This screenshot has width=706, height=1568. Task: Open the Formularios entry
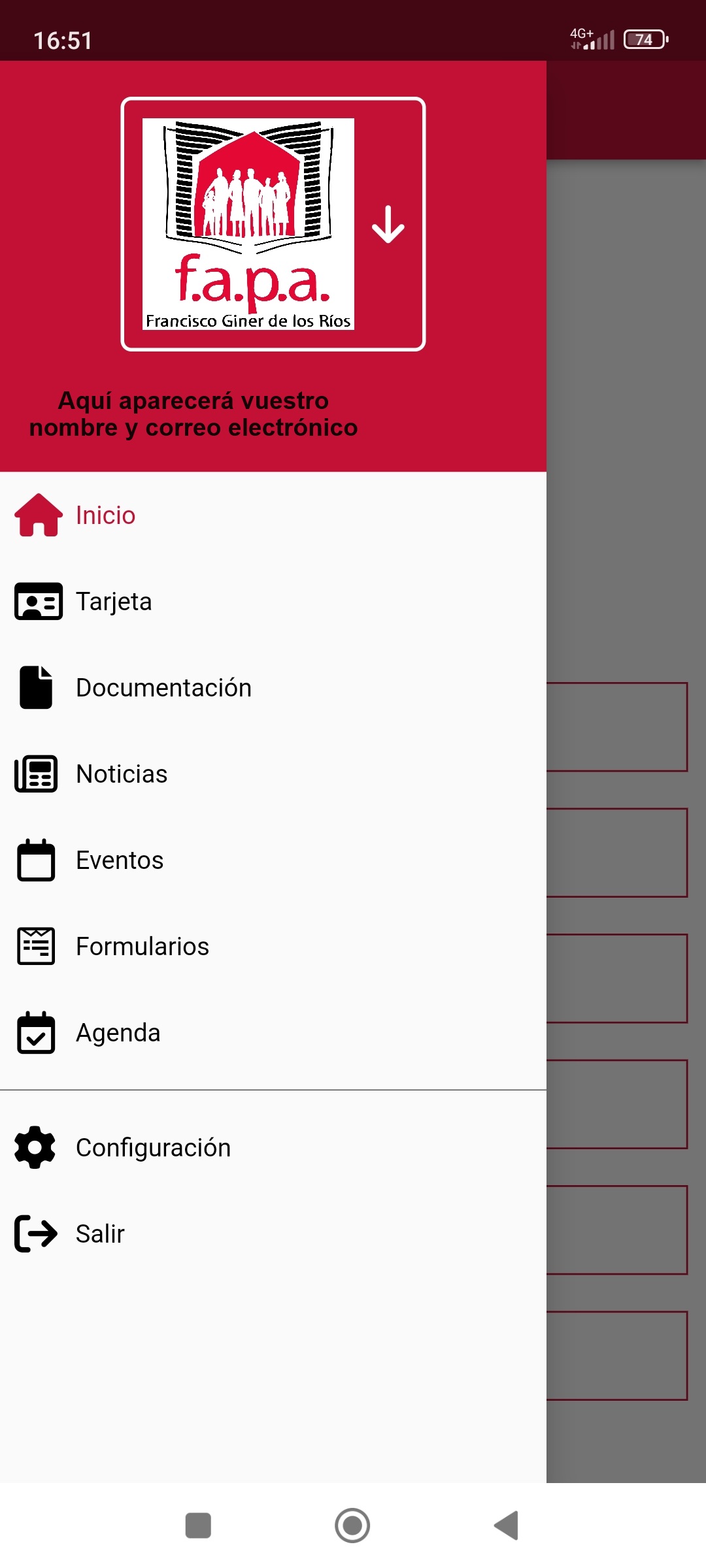tap(273, 947)
